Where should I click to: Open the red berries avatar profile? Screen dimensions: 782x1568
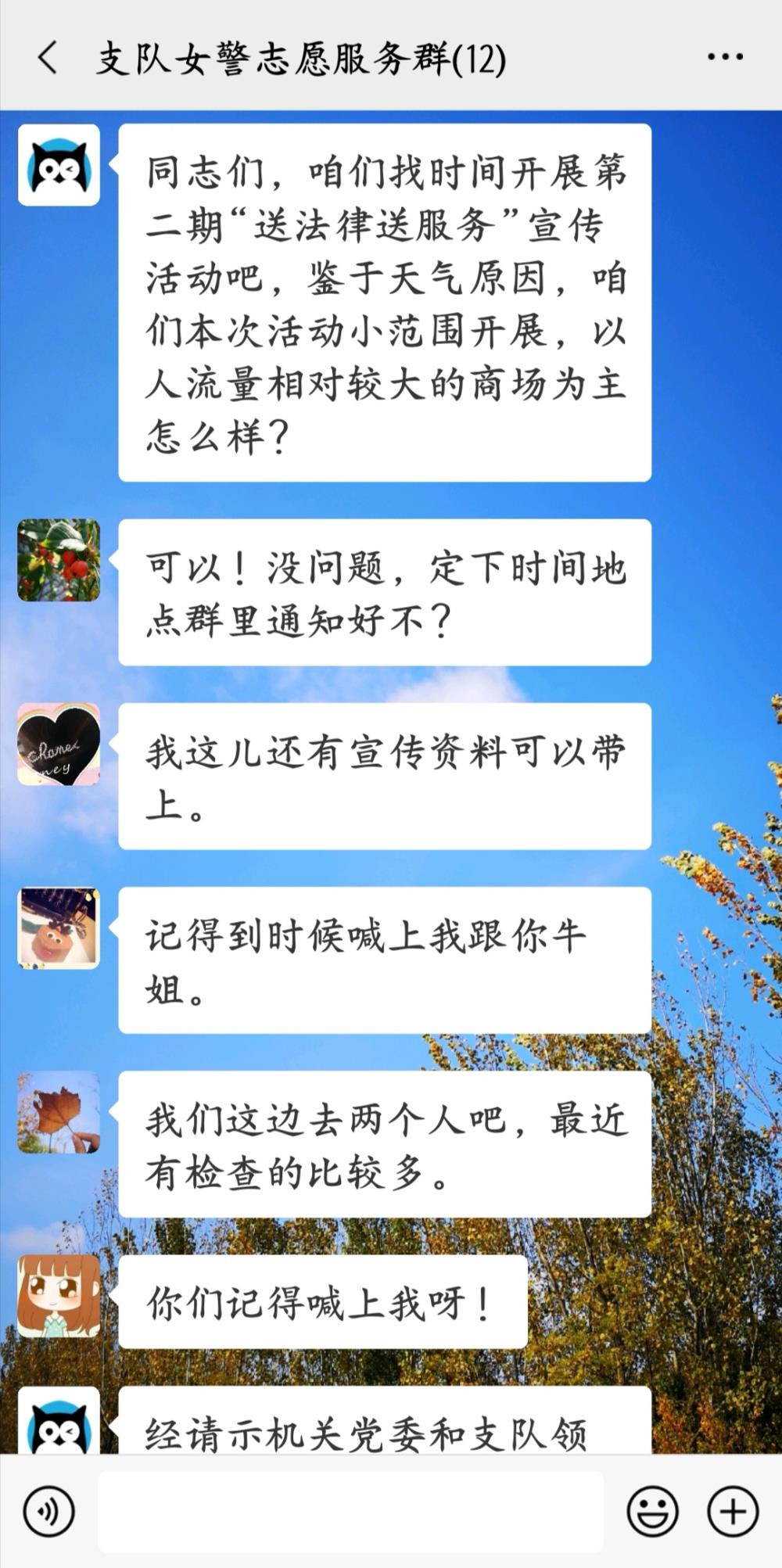tap(59, 560)
